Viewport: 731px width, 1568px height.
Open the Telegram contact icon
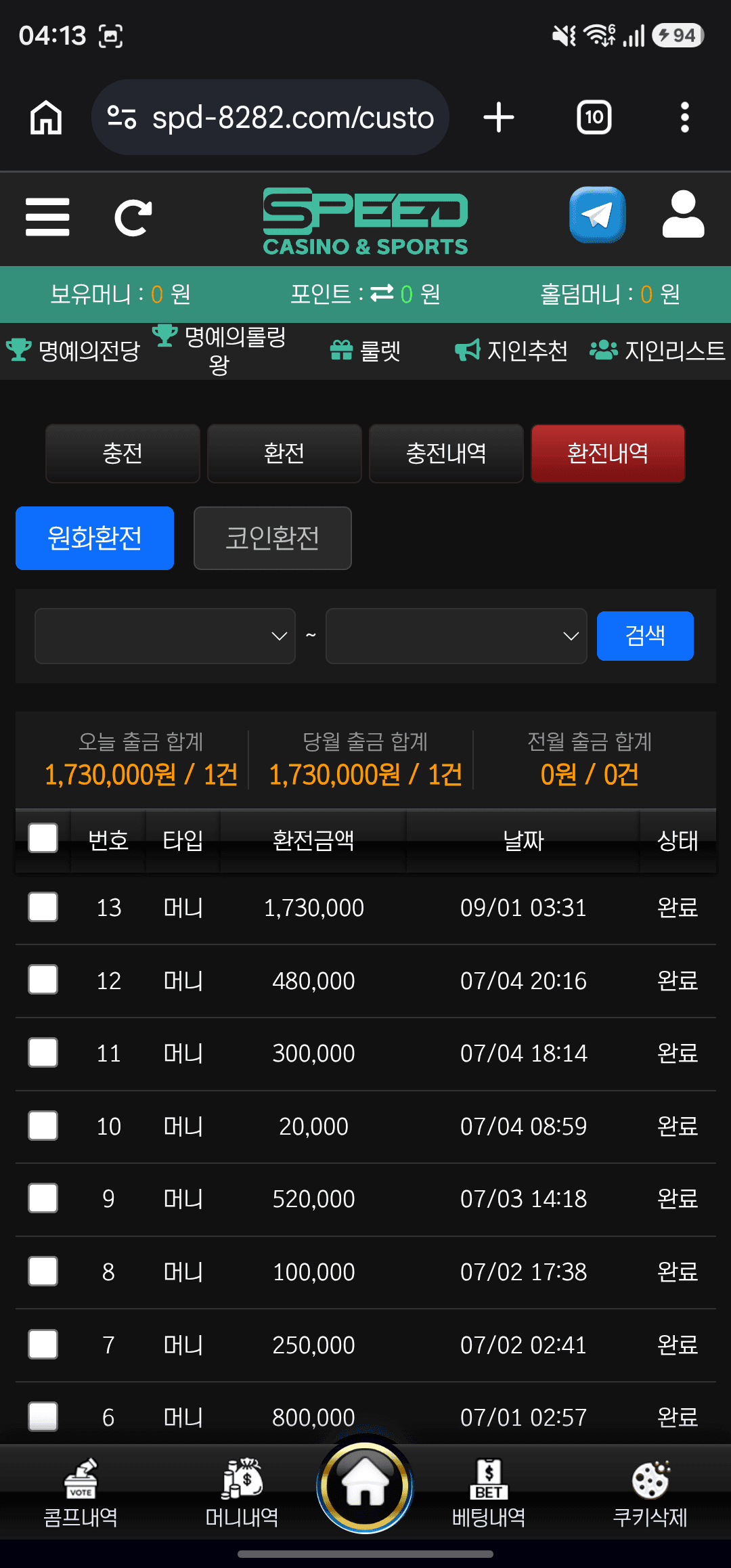(x=597, y=215)
